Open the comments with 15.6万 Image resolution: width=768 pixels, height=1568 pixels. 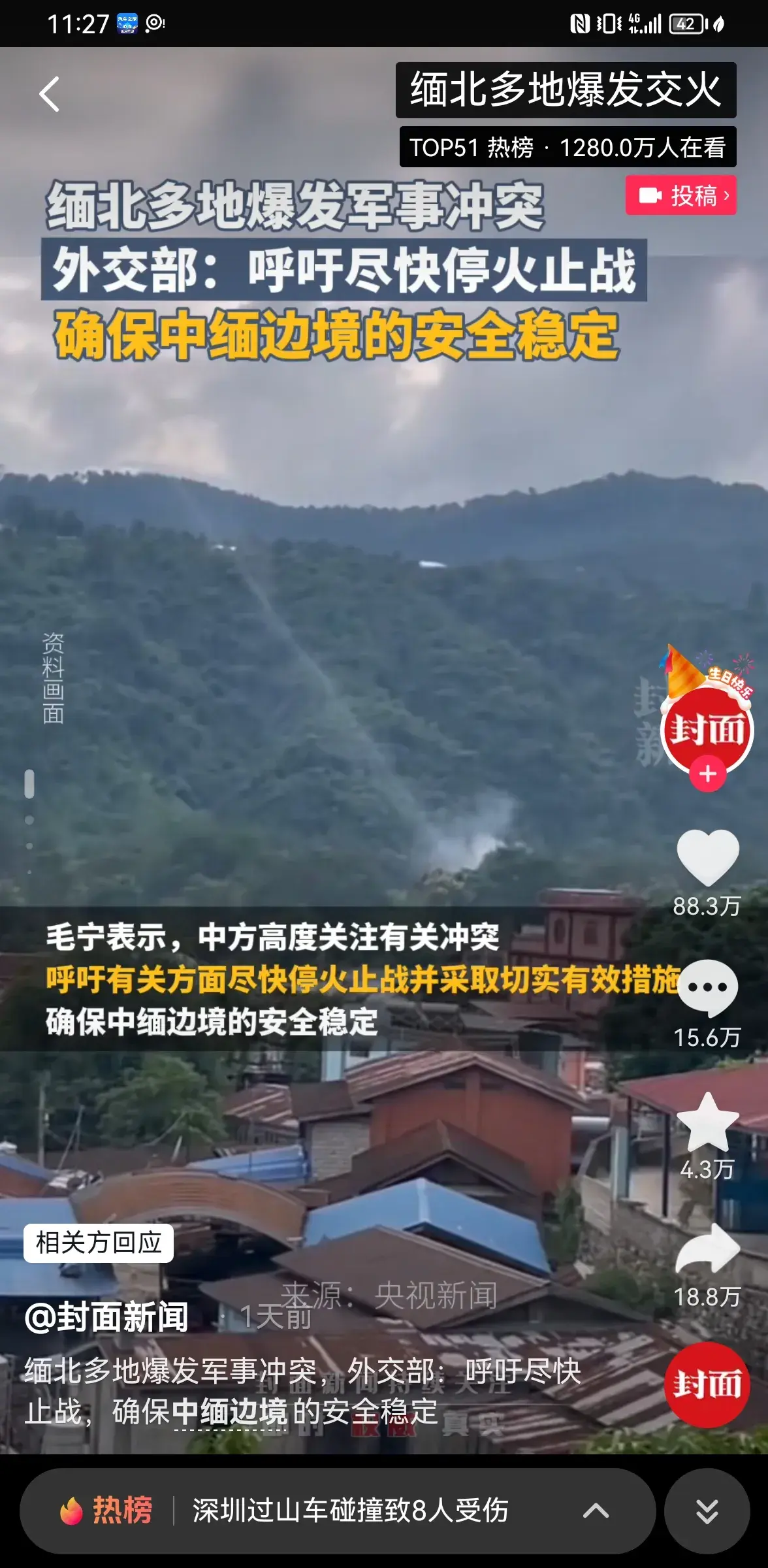[707, 989]
